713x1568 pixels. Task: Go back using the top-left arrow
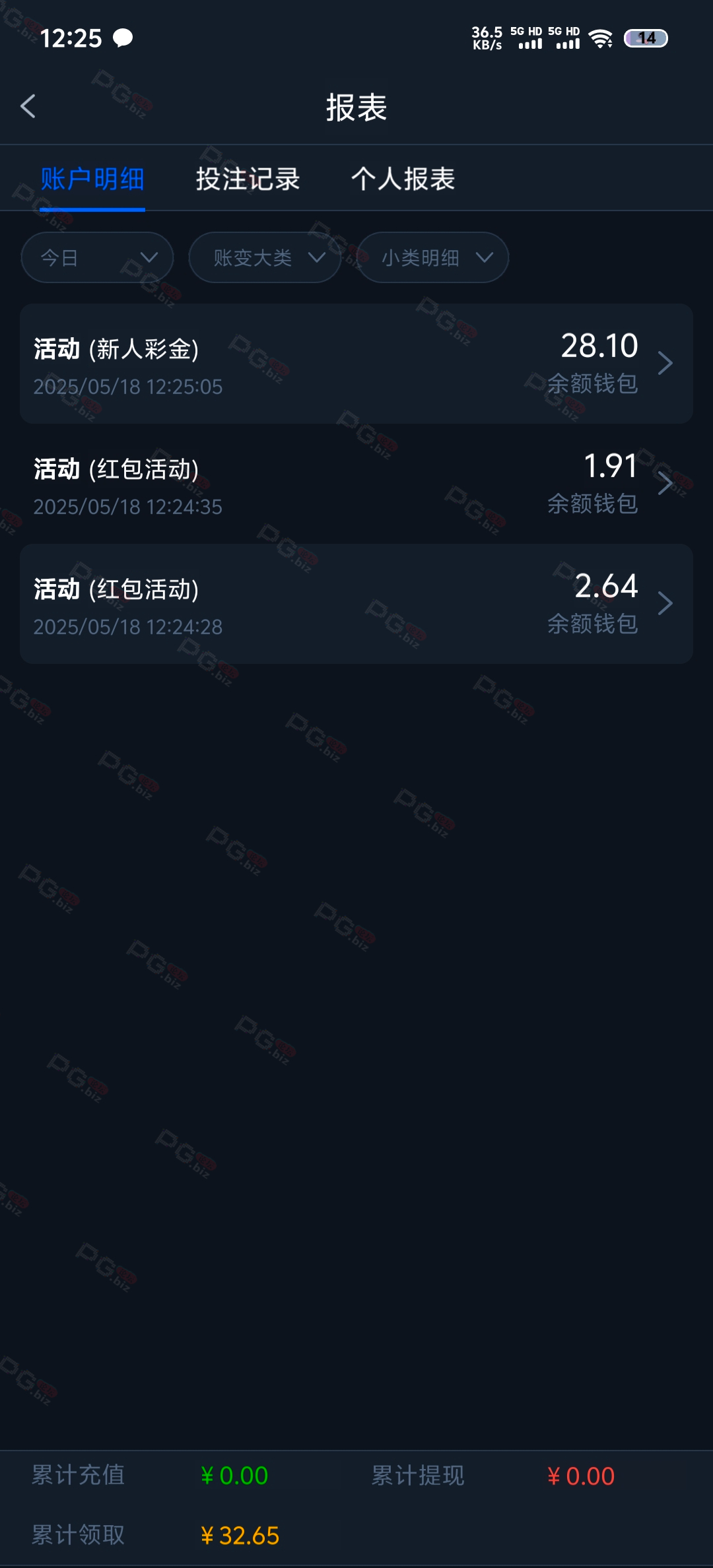point(28,106)
